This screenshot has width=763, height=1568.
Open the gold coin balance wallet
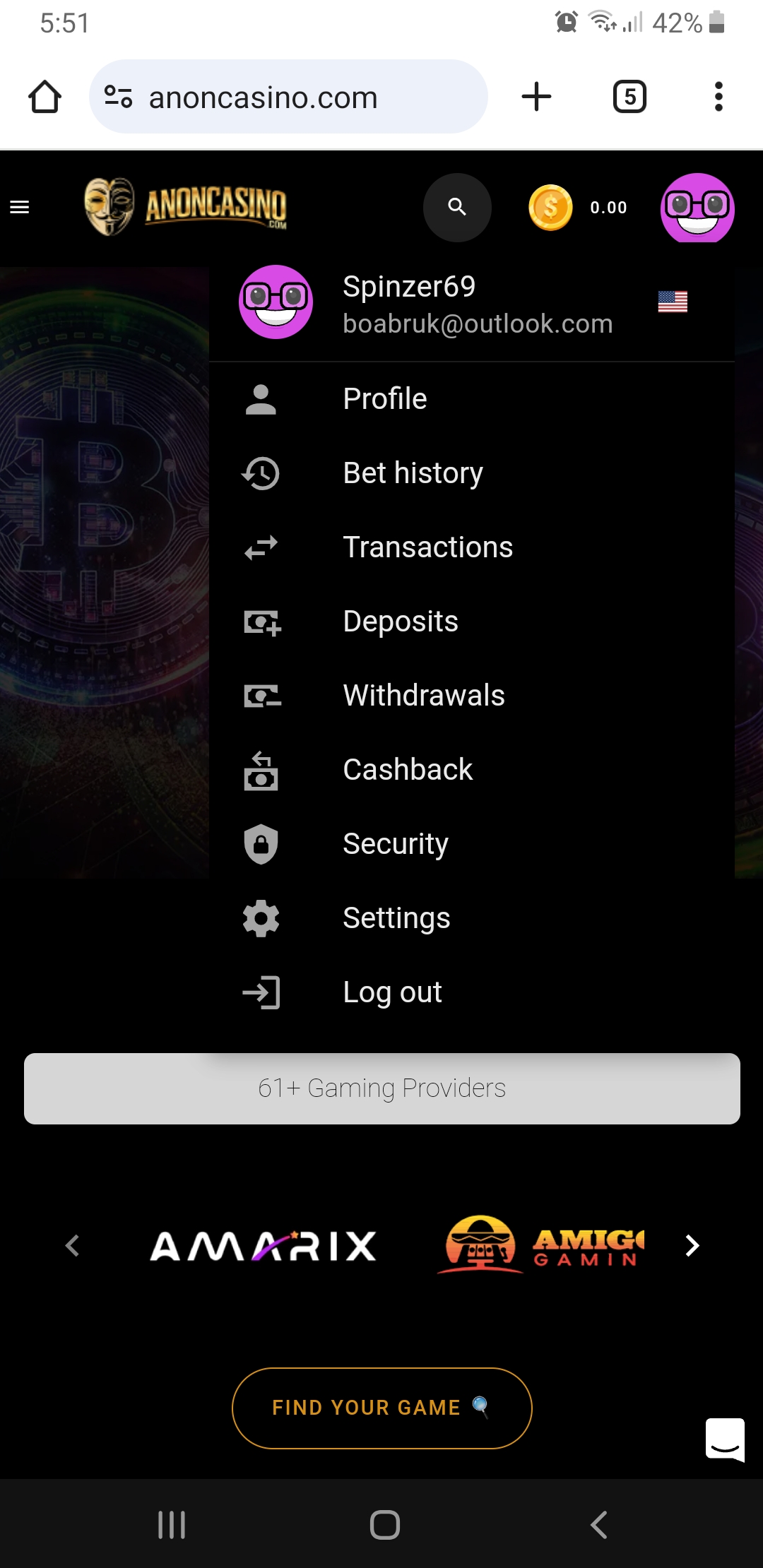pos(551,207)
